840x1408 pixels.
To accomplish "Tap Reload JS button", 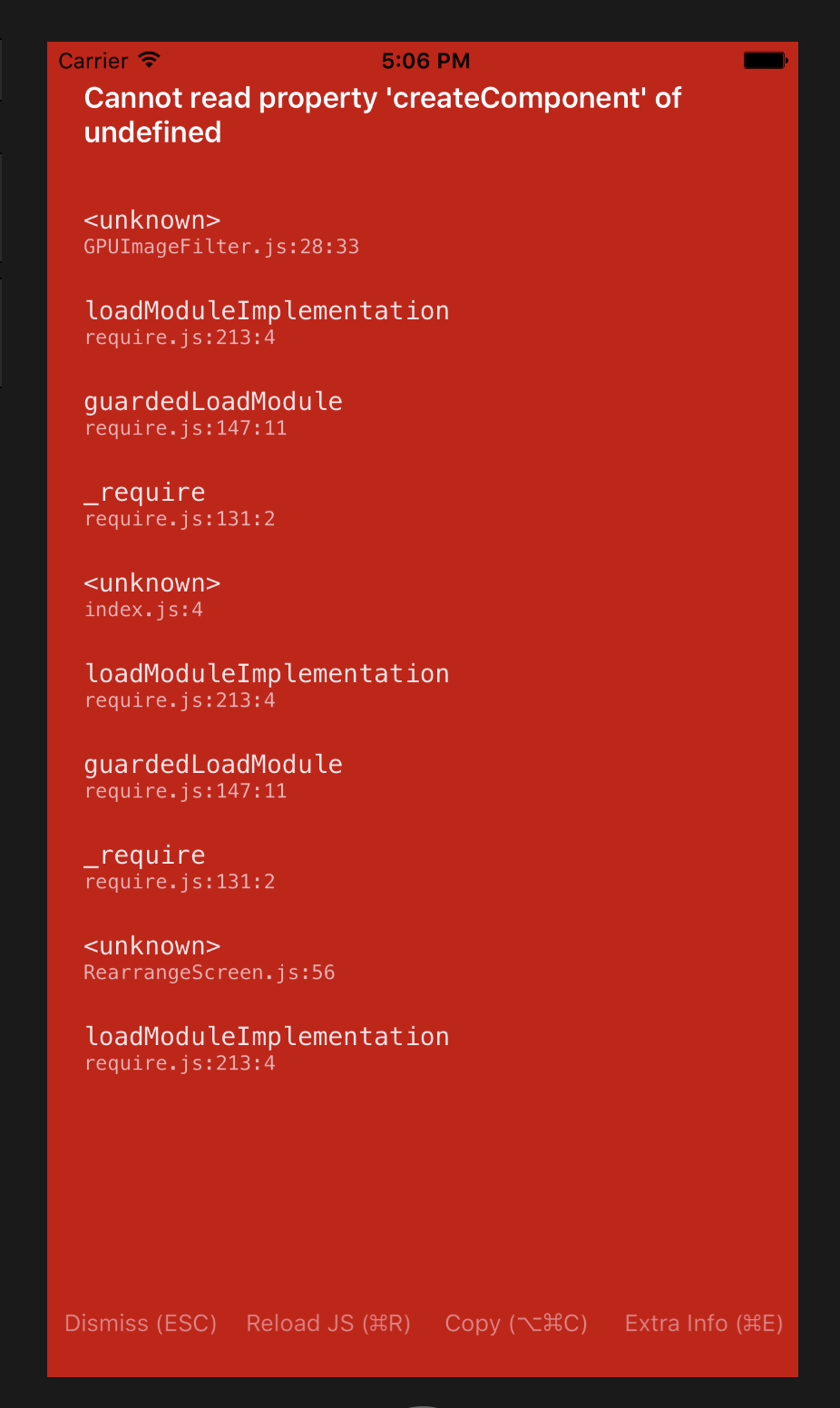I will tap(328, 1324).
